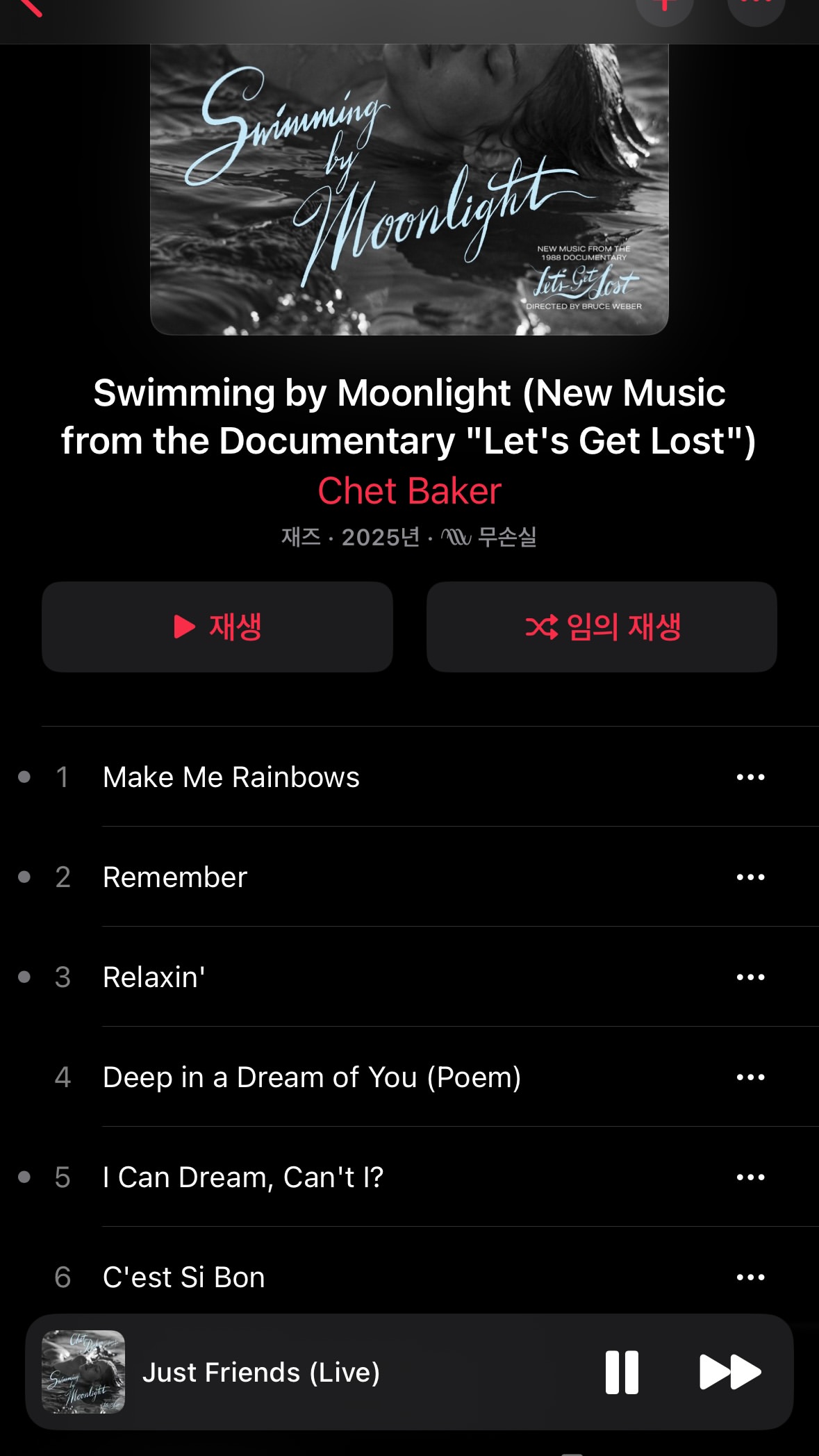Start shuffle with 임의 재생
Screen dimensions: 819x1456
(x=602, y=627)
